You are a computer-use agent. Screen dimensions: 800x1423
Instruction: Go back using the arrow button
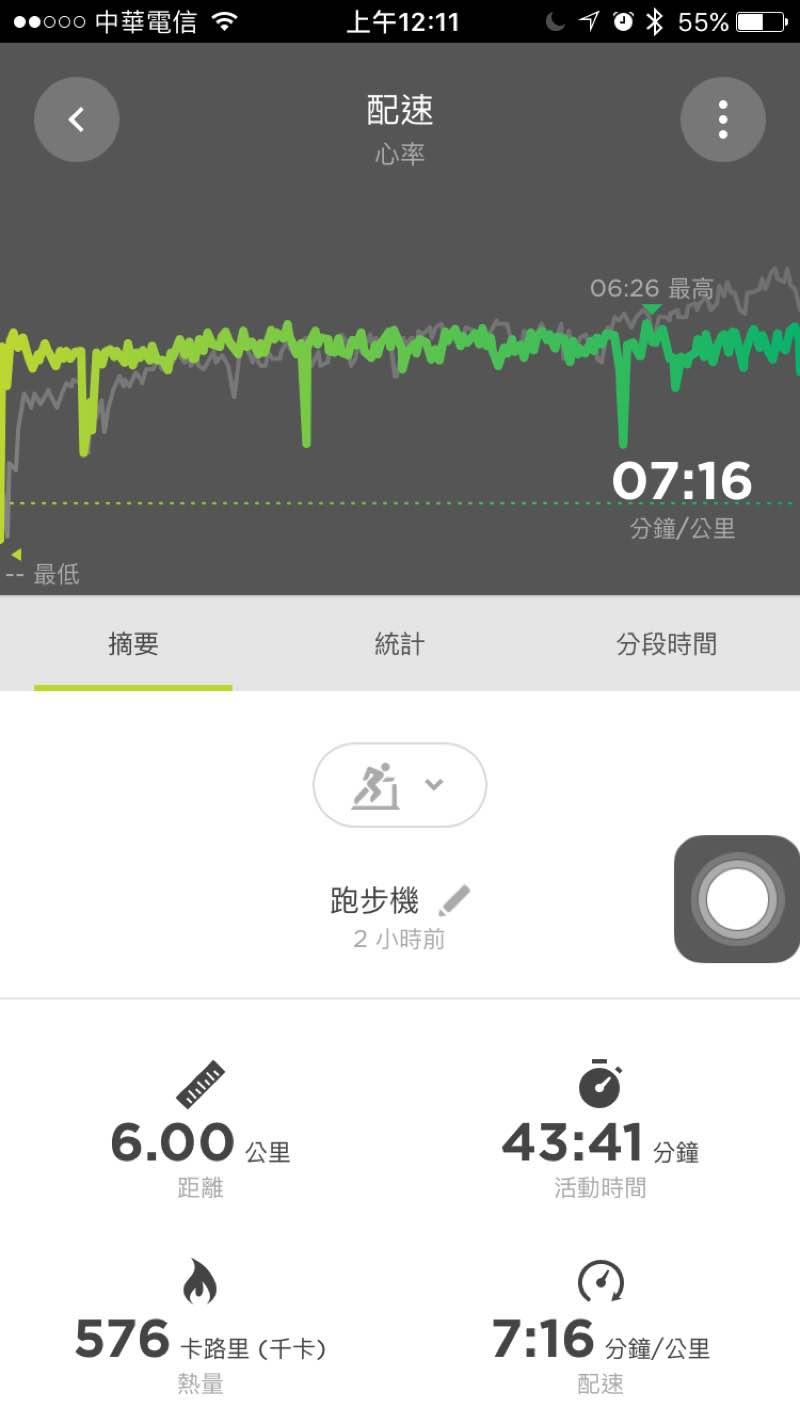point(76,120)
